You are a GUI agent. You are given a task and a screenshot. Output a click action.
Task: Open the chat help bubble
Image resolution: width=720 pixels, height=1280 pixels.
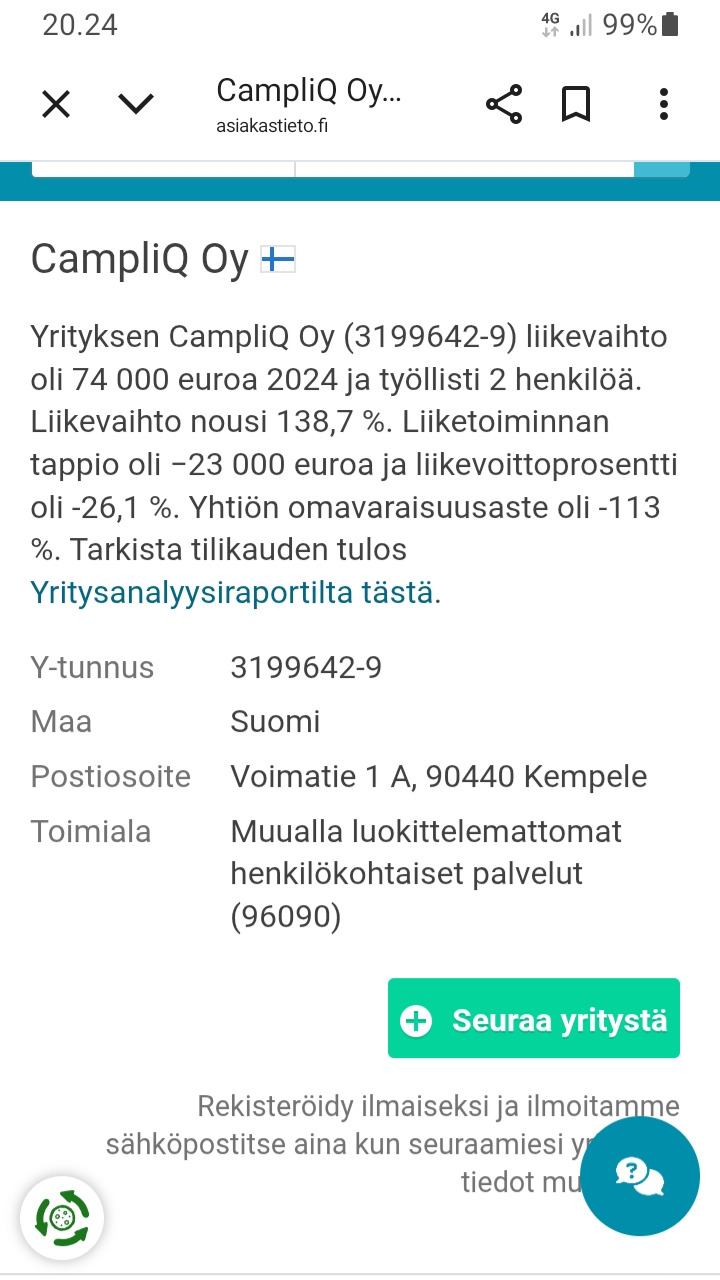(x=640, y=1176)
